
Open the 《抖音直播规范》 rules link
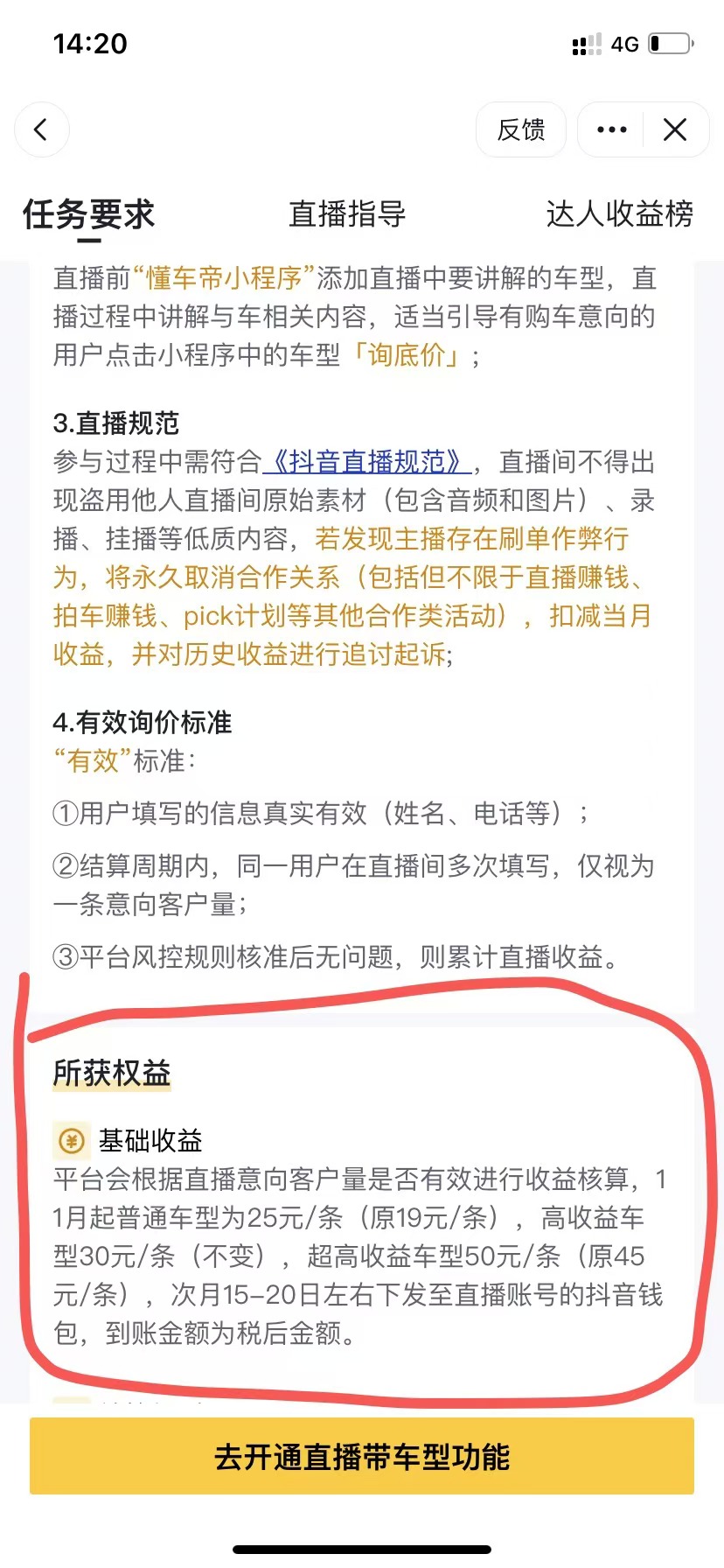370,462
